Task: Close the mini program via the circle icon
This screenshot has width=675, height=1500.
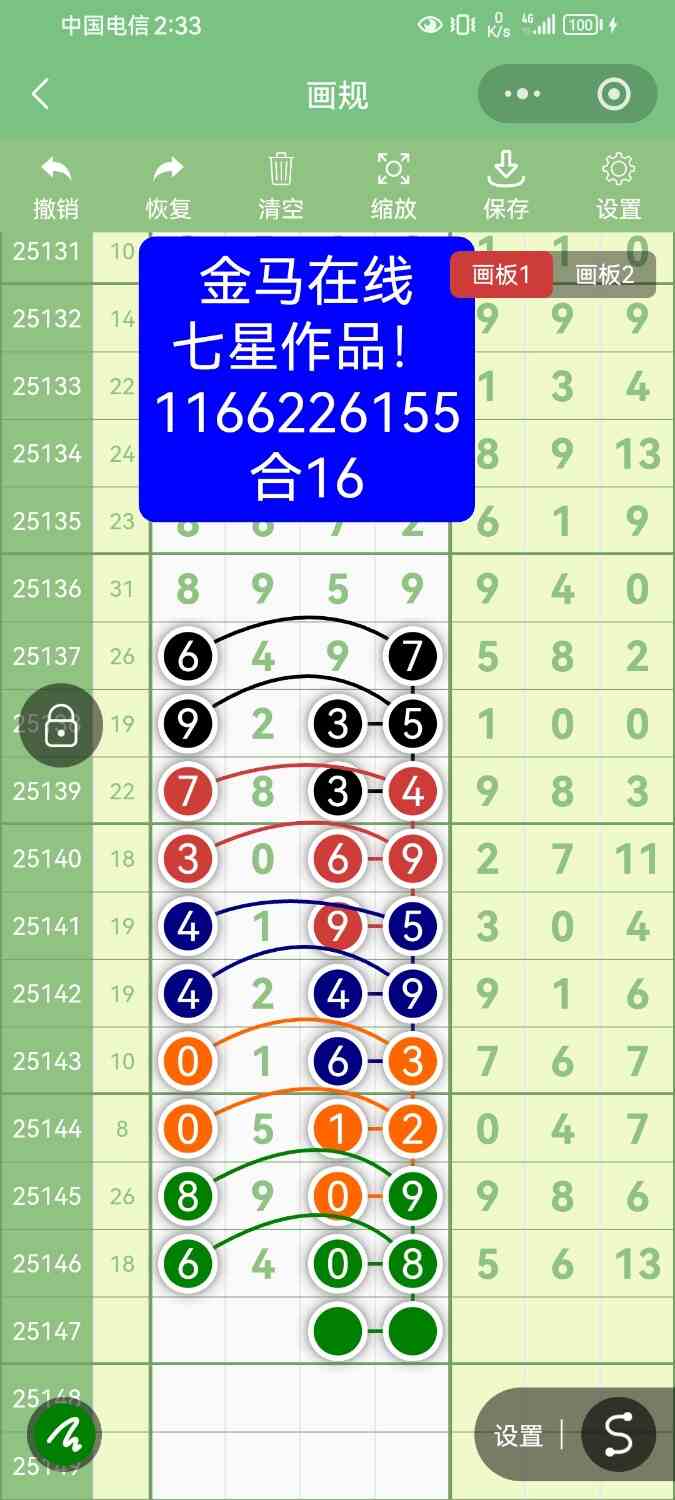Action: pyautogui.click(x=612, y=95)
